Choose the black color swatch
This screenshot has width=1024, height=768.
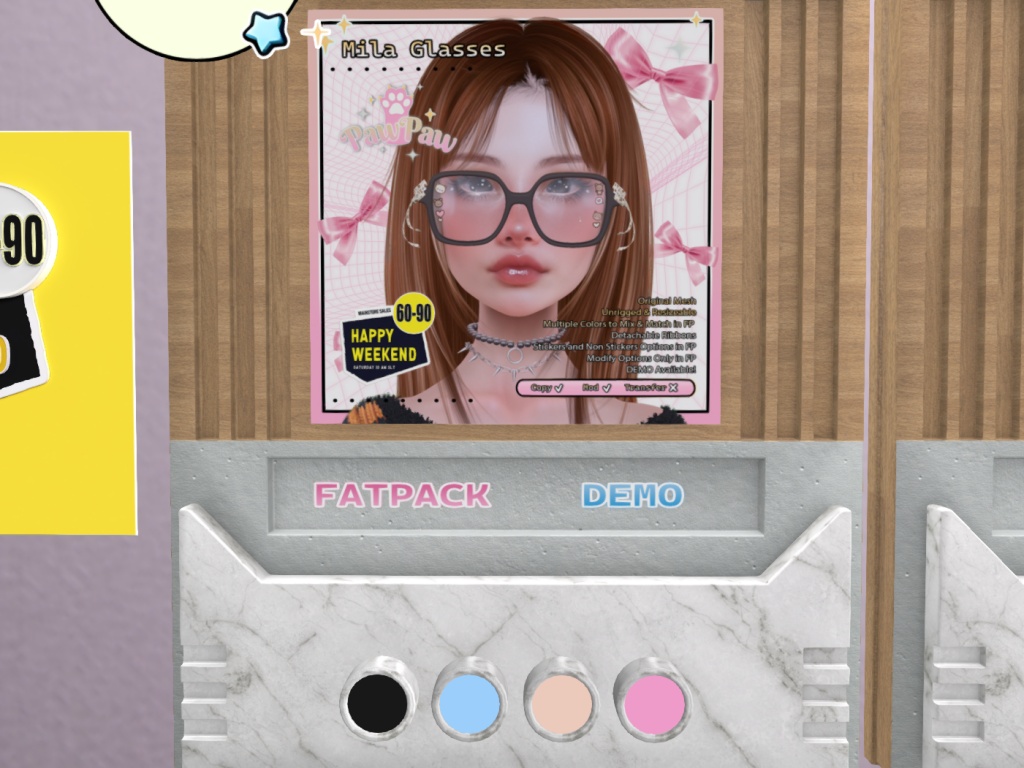point(378,703)
